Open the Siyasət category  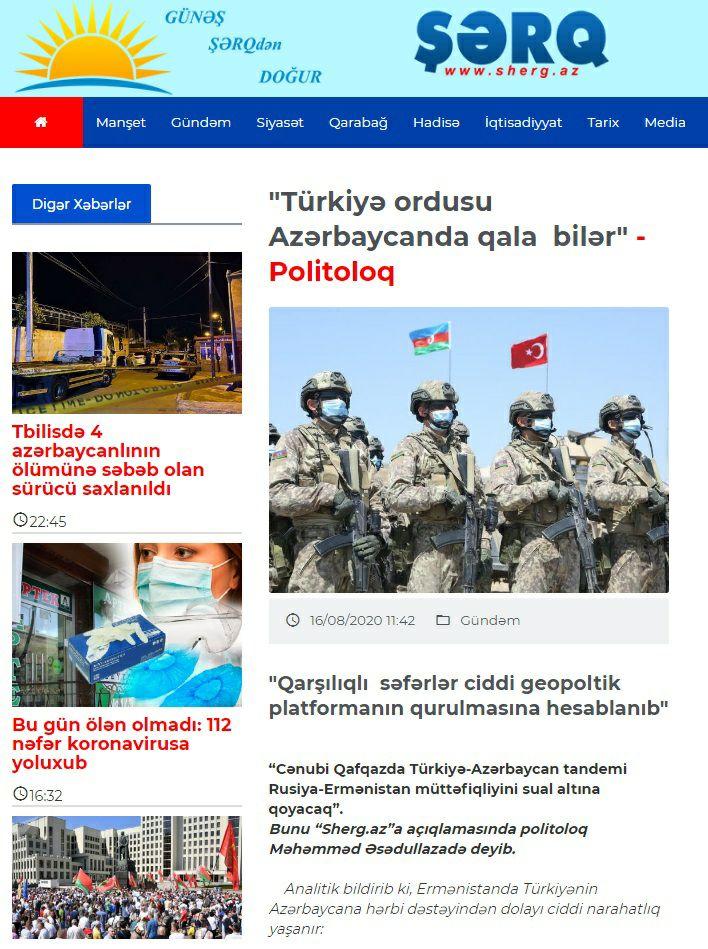(x=280, y=122)
